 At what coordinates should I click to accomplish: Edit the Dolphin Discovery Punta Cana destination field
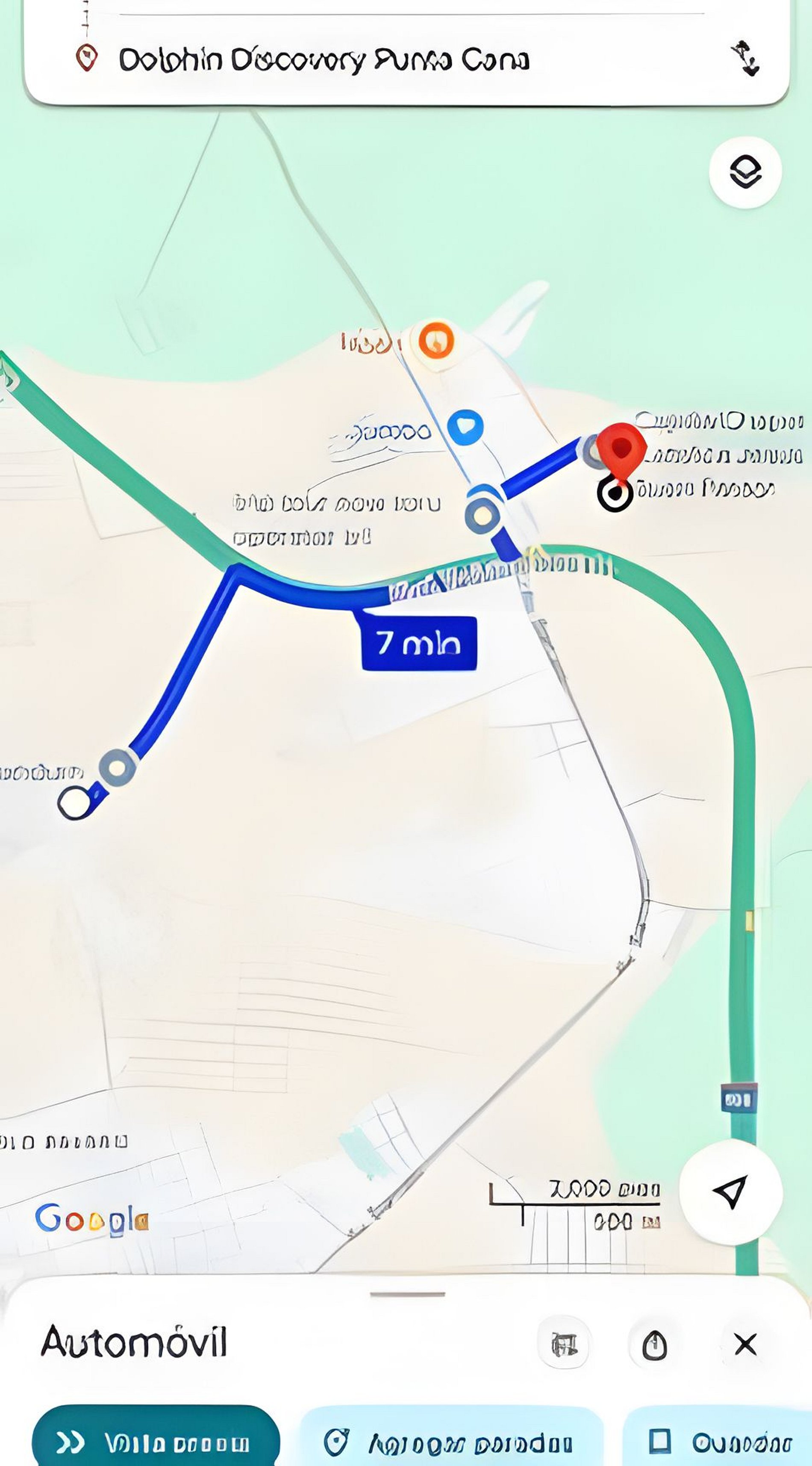(324, 60)
